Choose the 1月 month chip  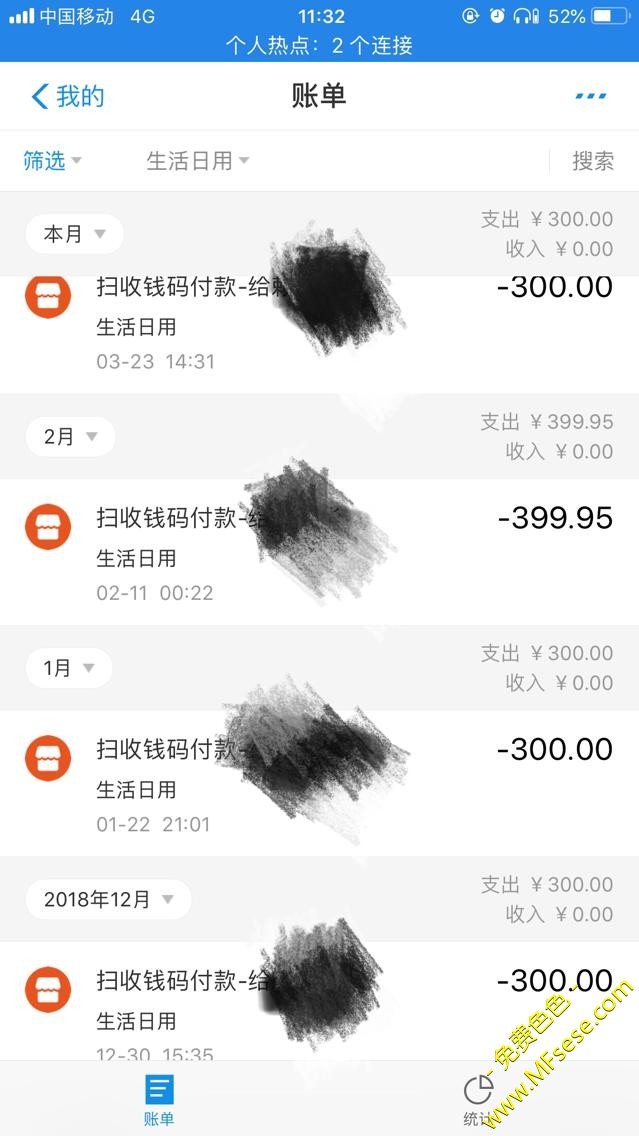[x=69, y=668]
